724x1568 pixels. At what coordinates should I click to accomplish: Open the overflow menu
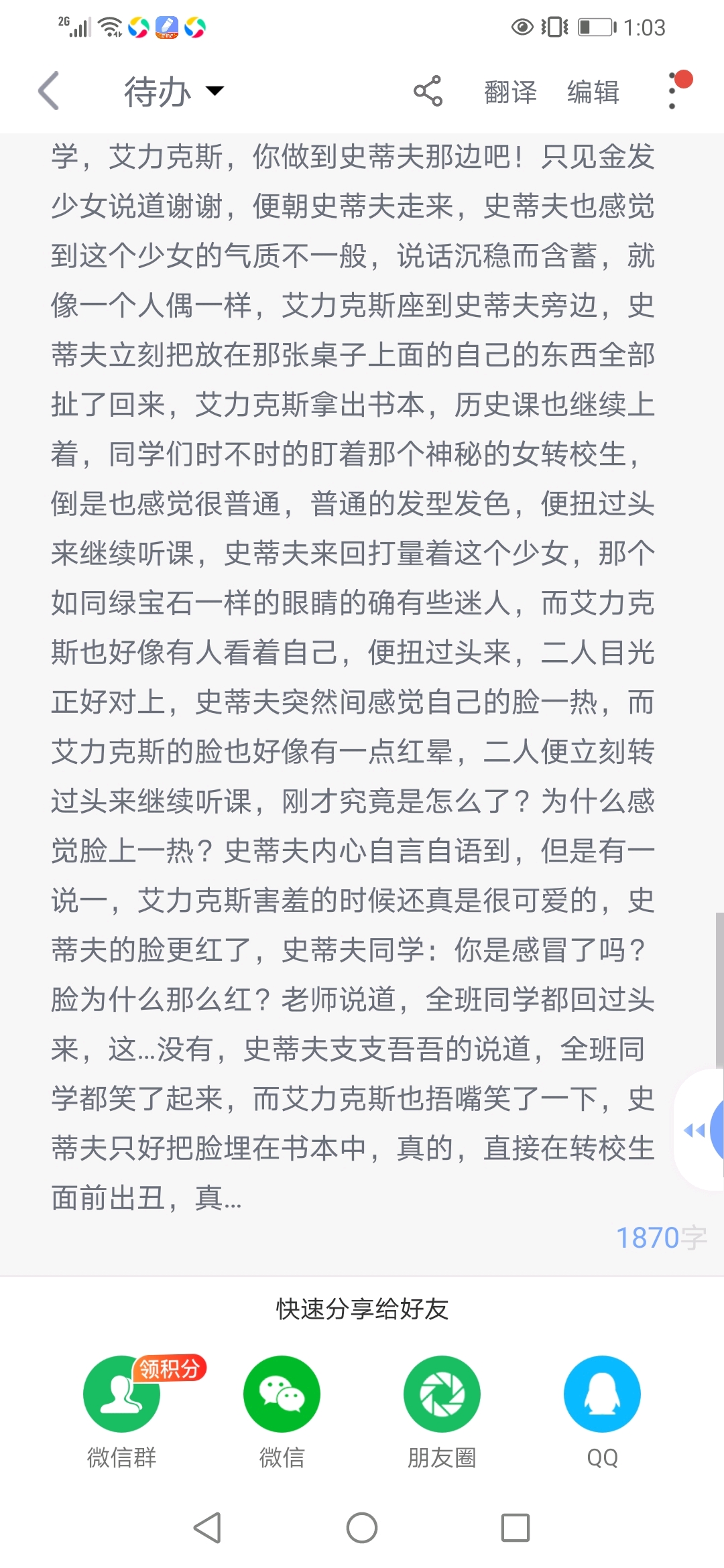click(x=673, y=91)
